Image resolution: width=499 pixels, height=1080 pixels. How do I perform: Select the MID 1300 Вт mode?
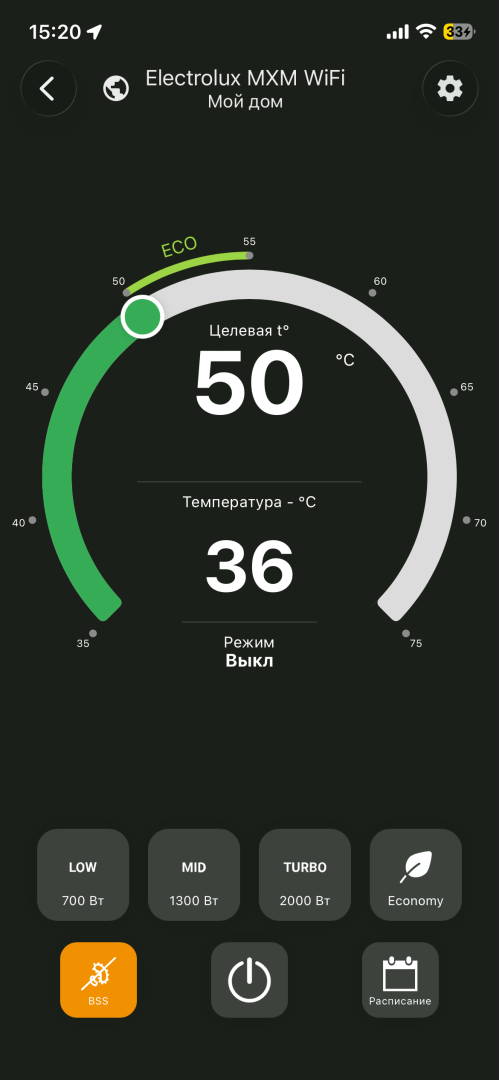point(194,874)
